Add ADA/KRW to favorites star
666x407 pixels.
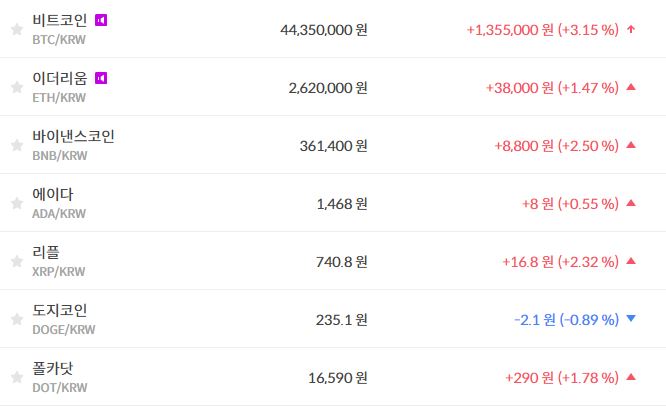(x=16, y=203)
